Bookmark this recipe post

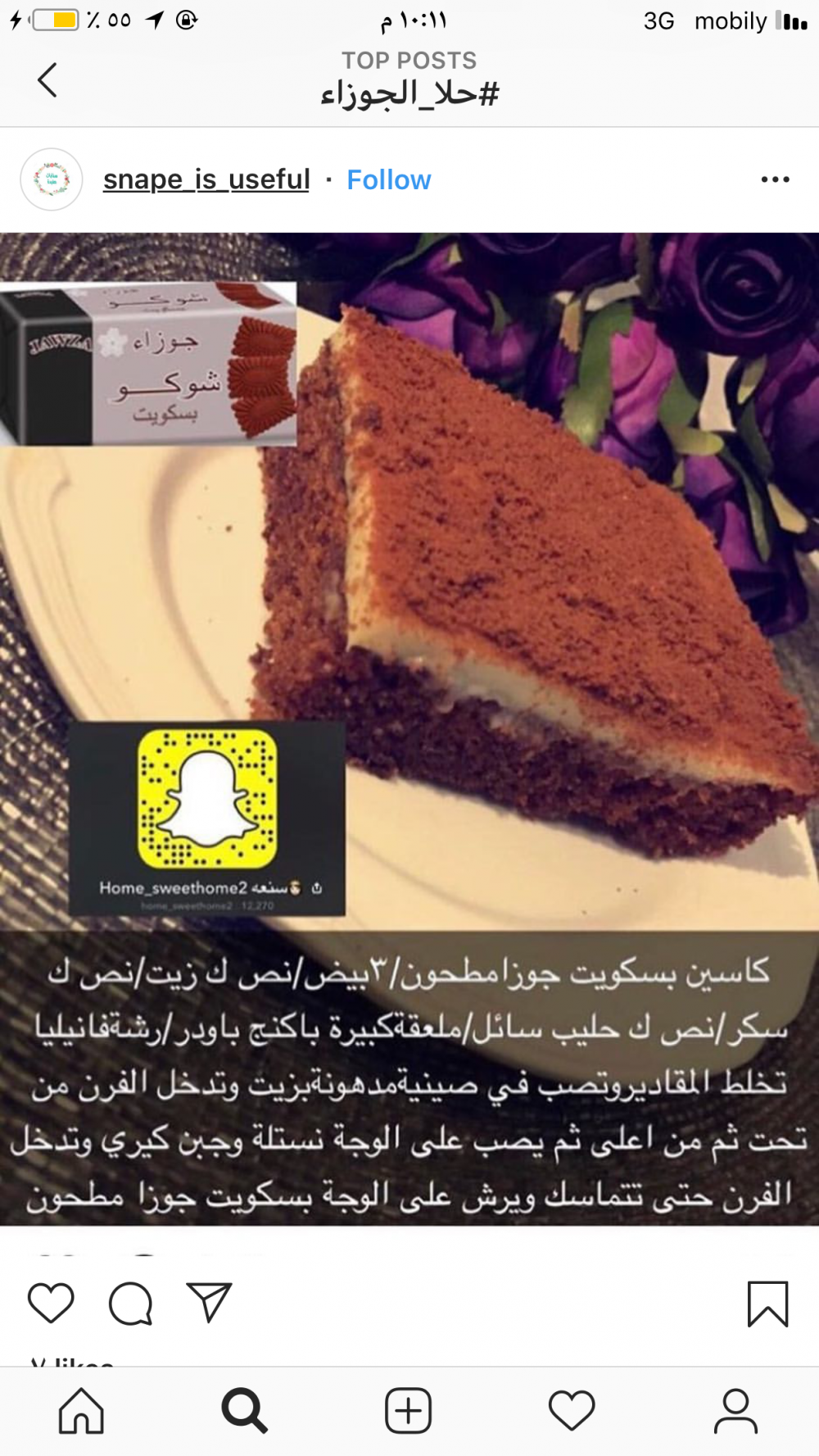(x=767, y=1303)
